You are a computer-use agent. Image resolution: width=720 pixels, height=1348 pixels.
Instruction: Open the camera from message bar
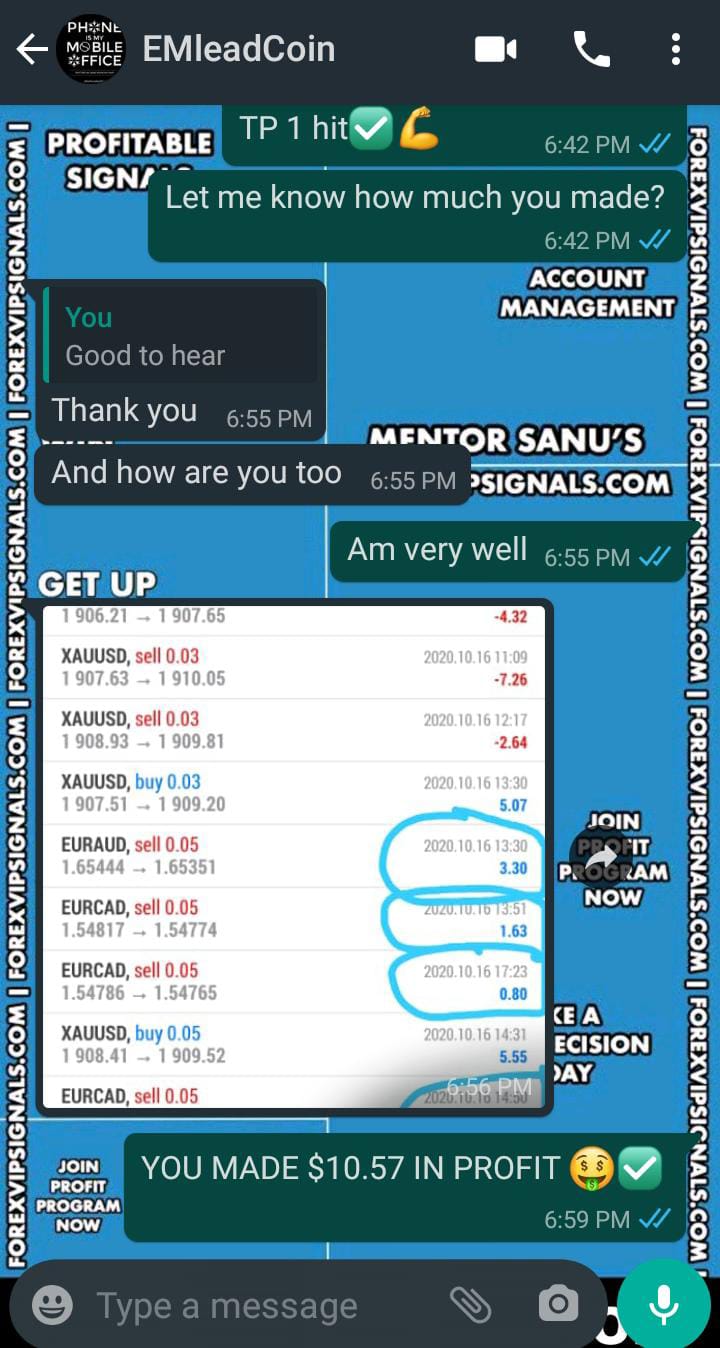[558, 1304]
